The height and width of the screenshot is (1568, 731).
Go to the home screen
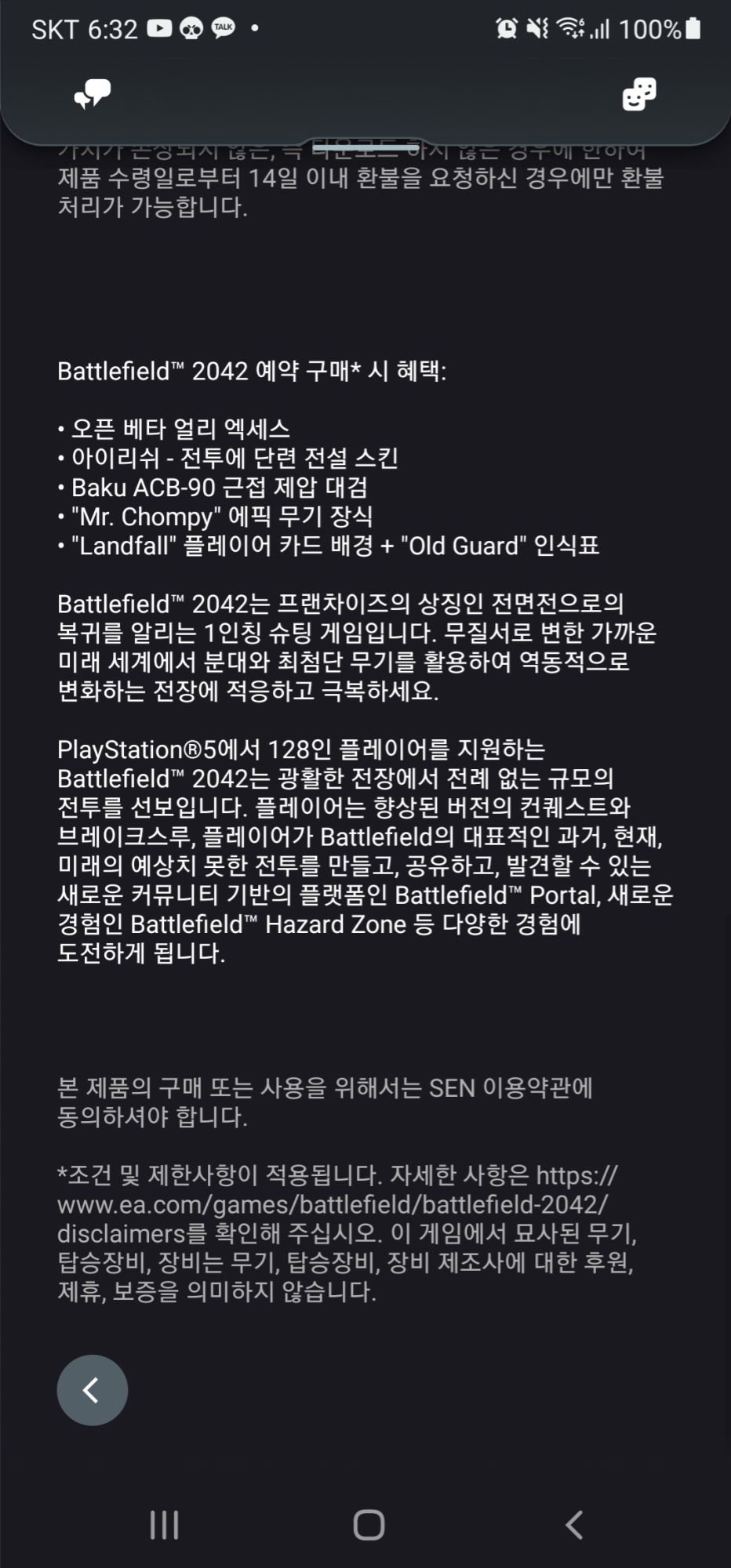tap(369, 1525)
